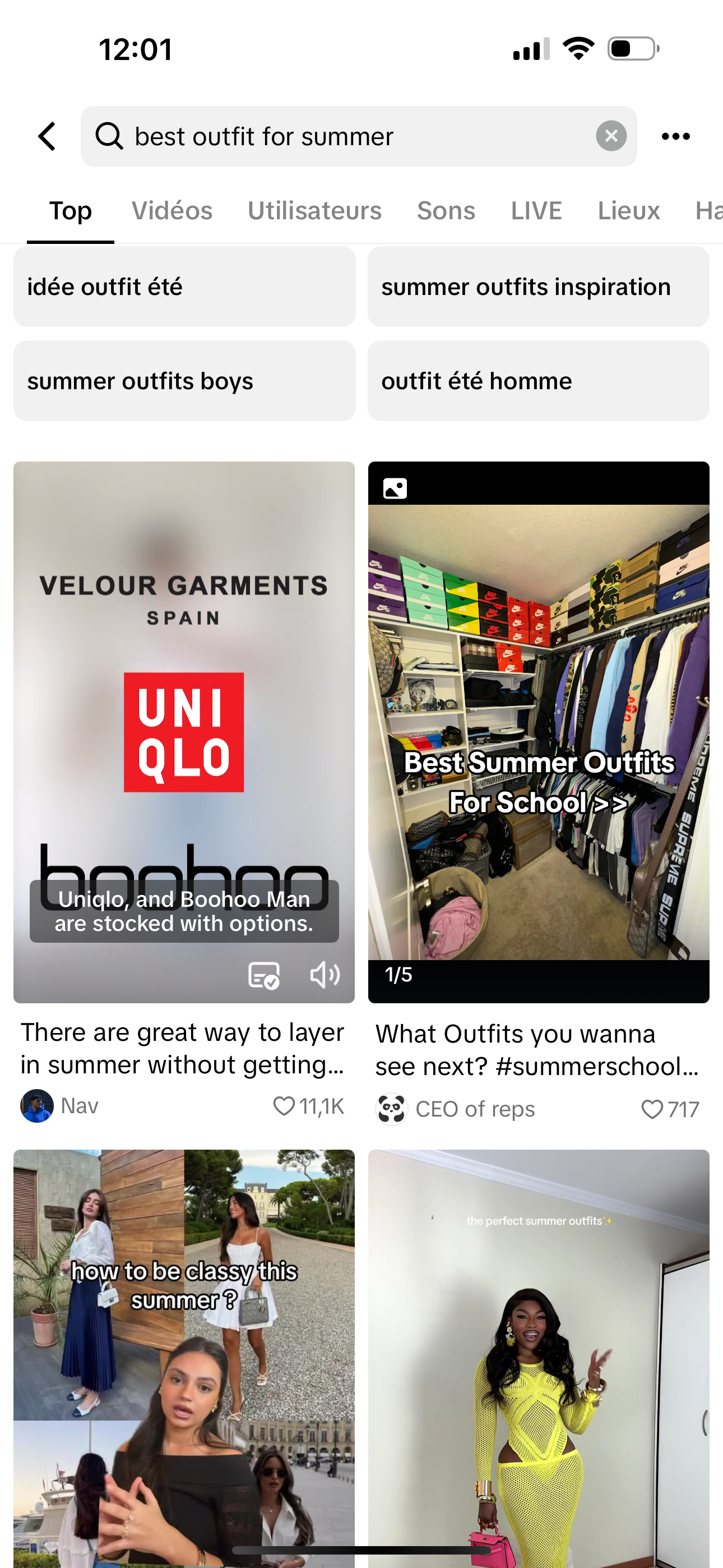Switch to the Vidéos tab
The width and height of the screenshot is (723, 1568).
[x=172, y=211]
